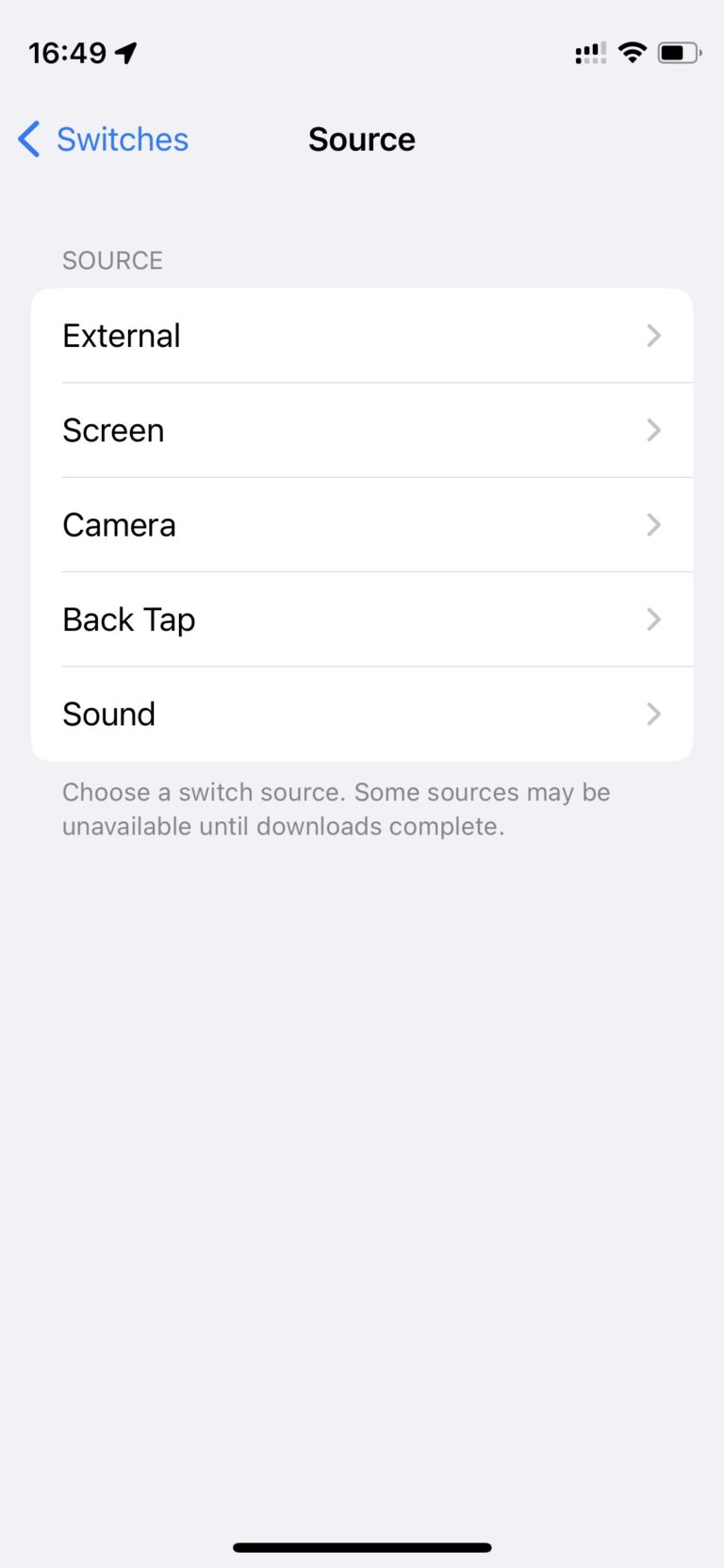Open the Screen switch source row
Image resolution: width=724 pixels, height=1568 pixels.
click(x=362, y=430)
